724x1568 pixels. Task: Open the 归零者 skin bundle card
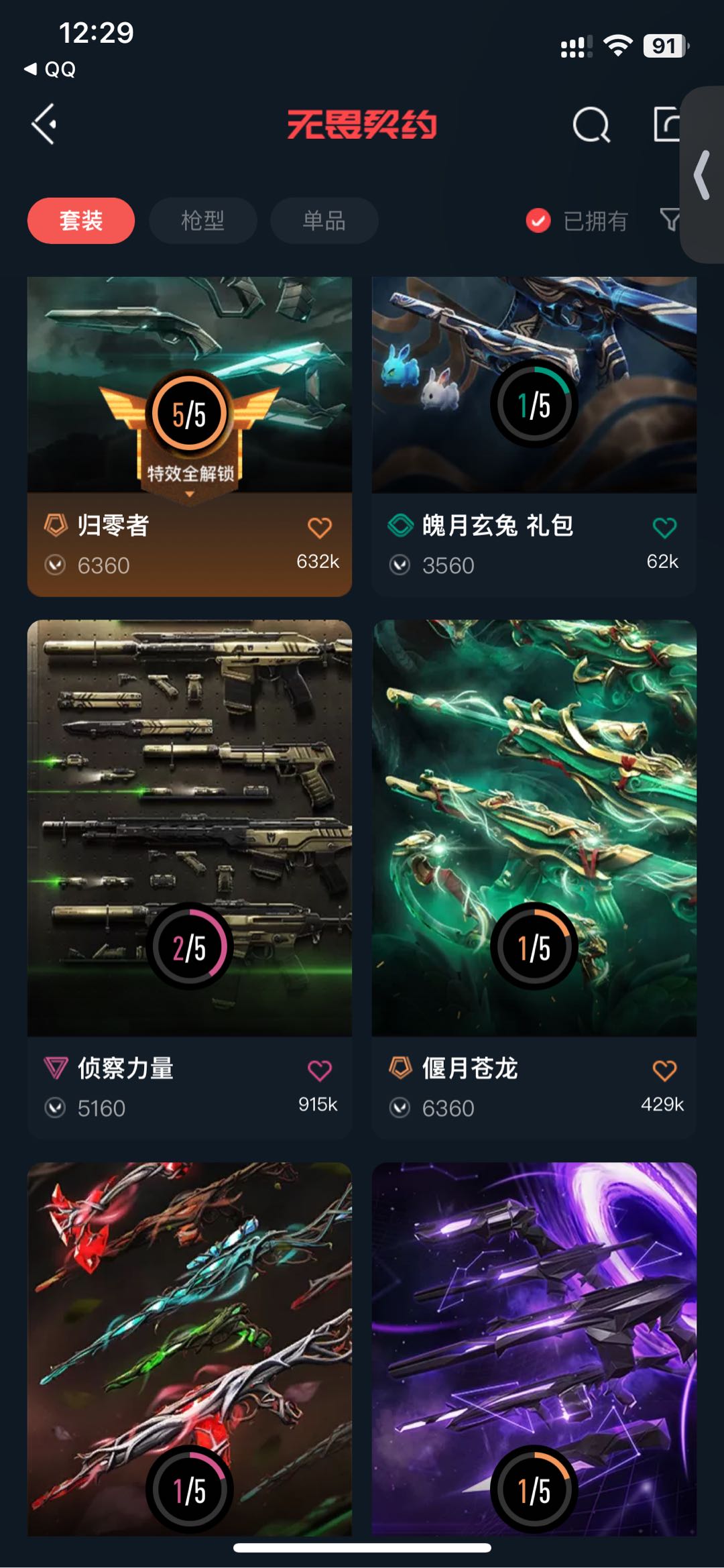click(x=189, y=402)
